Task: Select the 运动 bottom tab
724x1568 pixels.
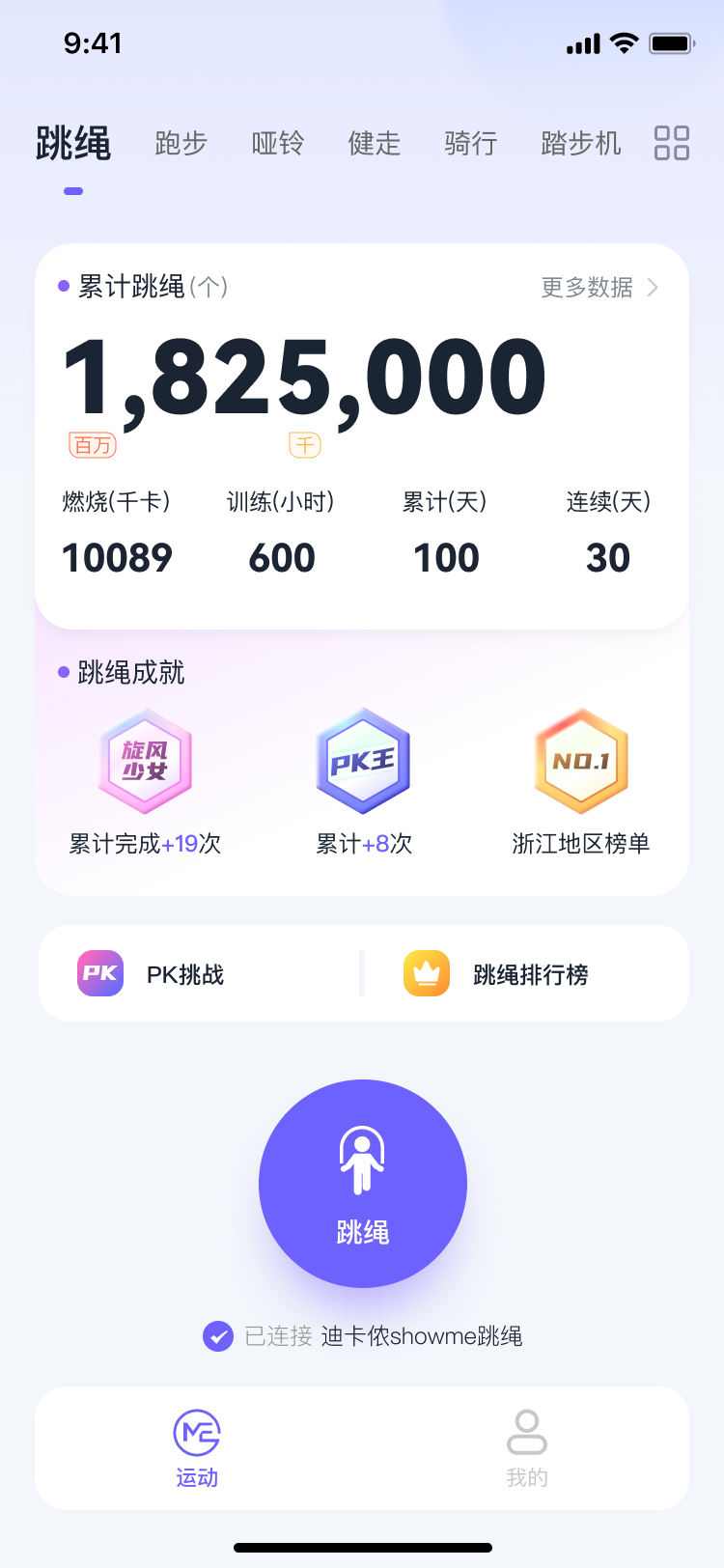Action: pos(197,1448)
